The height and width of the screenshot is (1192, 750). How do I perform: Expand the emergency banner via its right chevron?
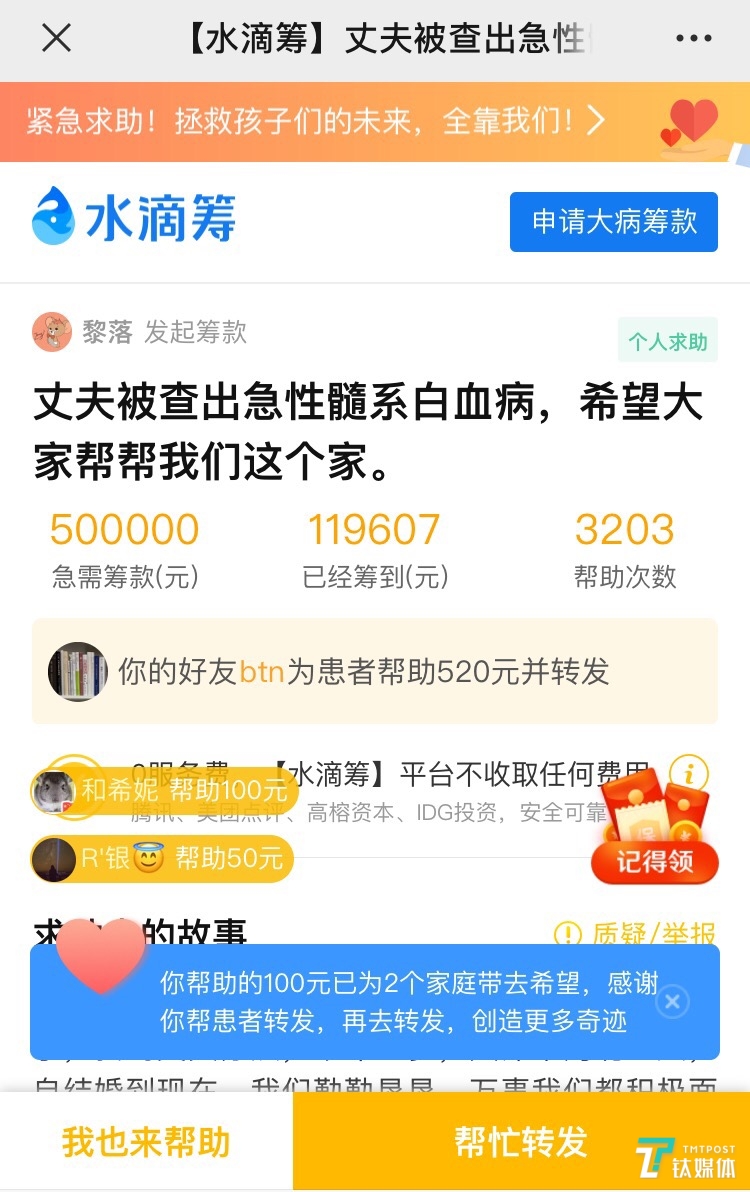coord(596,119)
